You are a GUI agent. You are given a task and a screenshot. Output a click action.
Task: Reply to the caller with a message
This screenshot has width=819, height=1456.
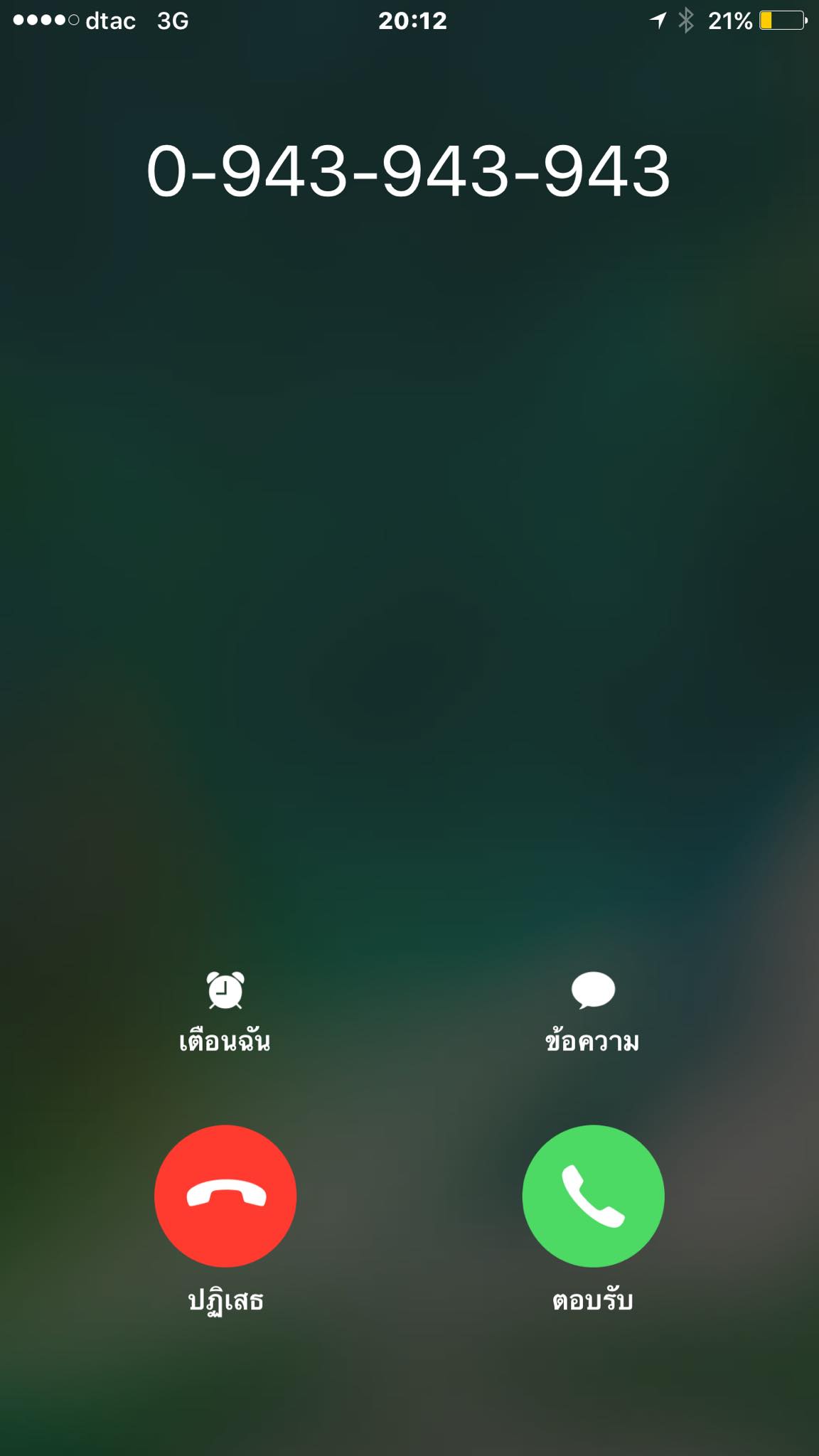(592, 1011)
